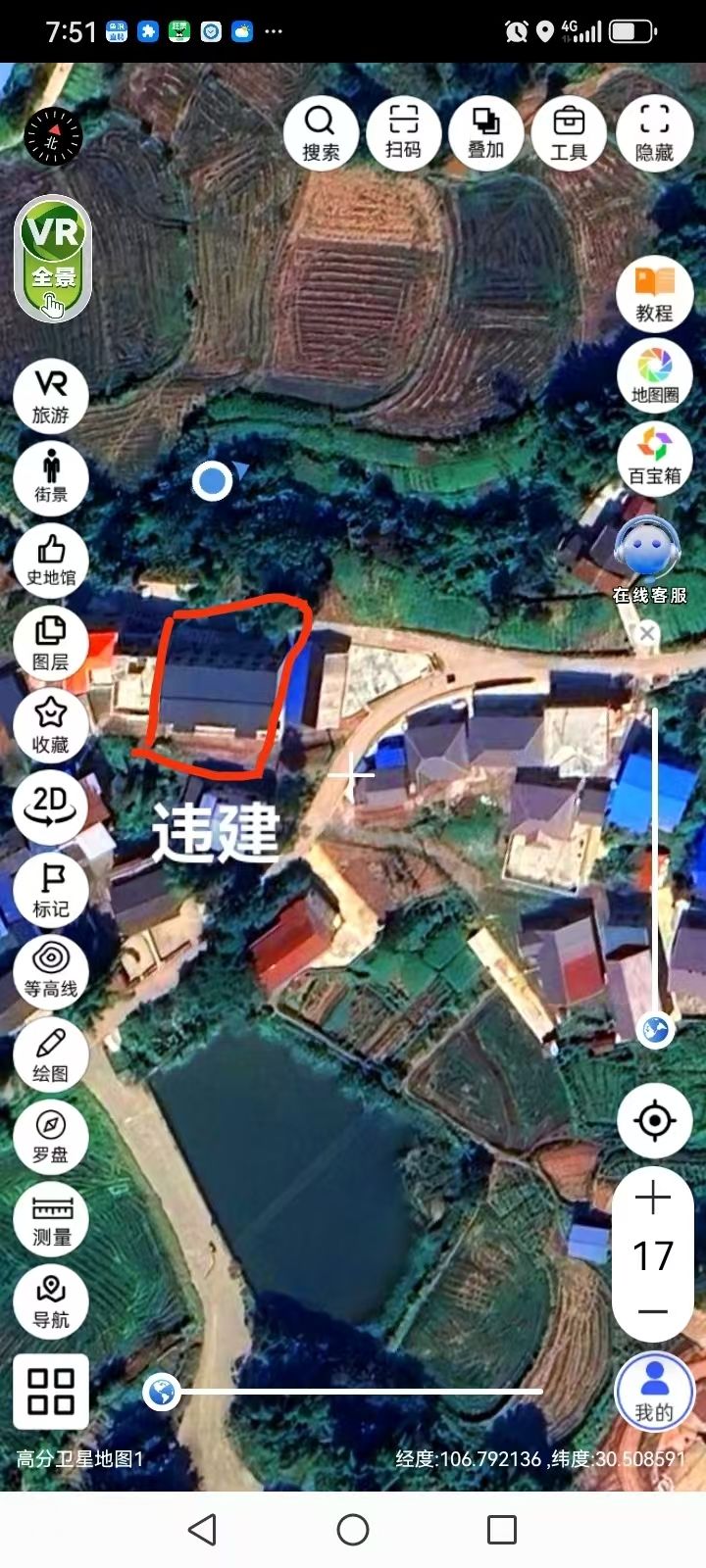Add a 标记 marker flag

click(51, 890)
